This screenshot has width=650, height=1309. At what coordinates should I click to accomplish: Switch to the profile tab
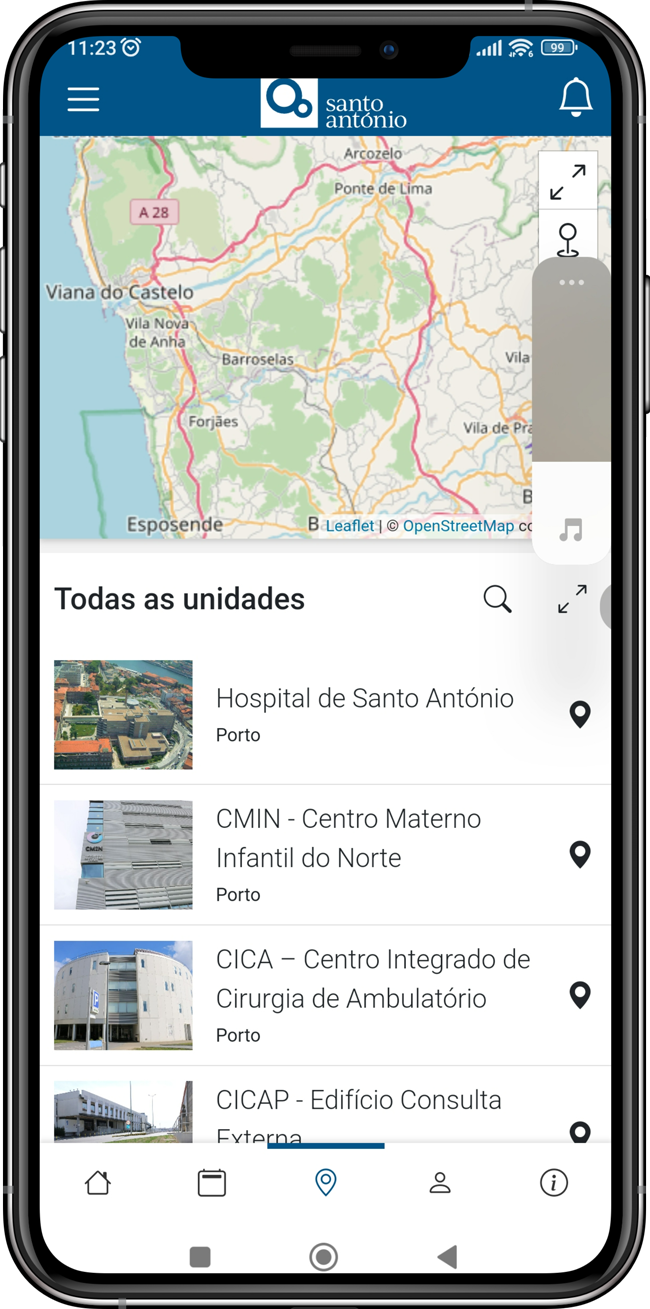click(x=440, y=1183)
